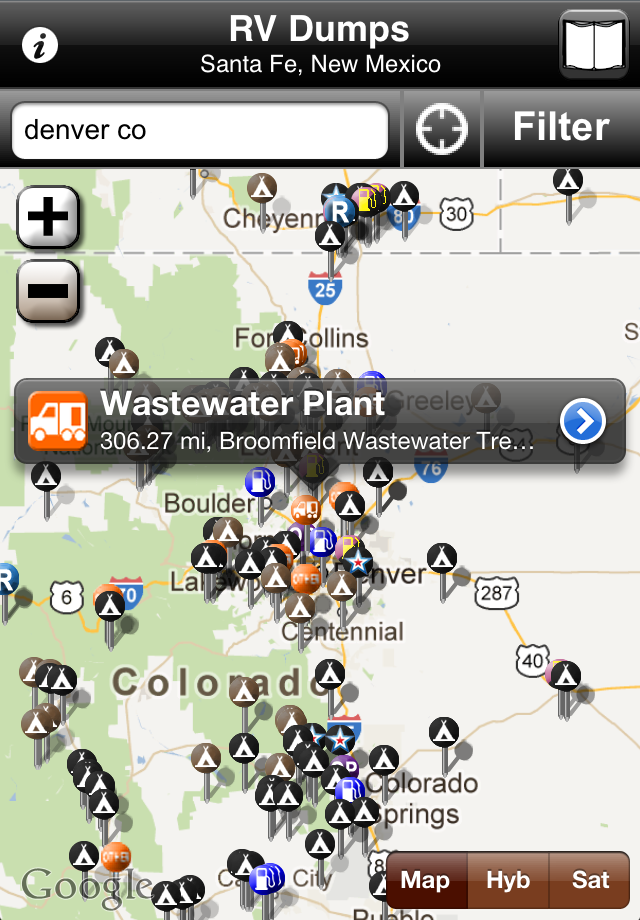The height and width of the screenshot is (920, 640).
Task: Open the Filter options
Action: coord(560,128)
